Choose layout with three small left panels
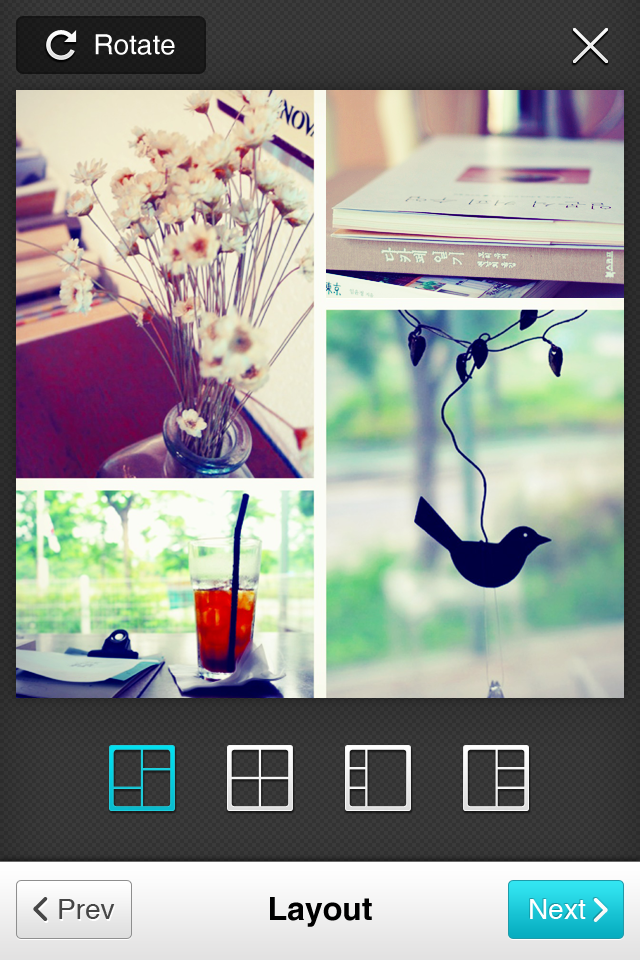The image size is (640, 960). click(x=378, y=778)
